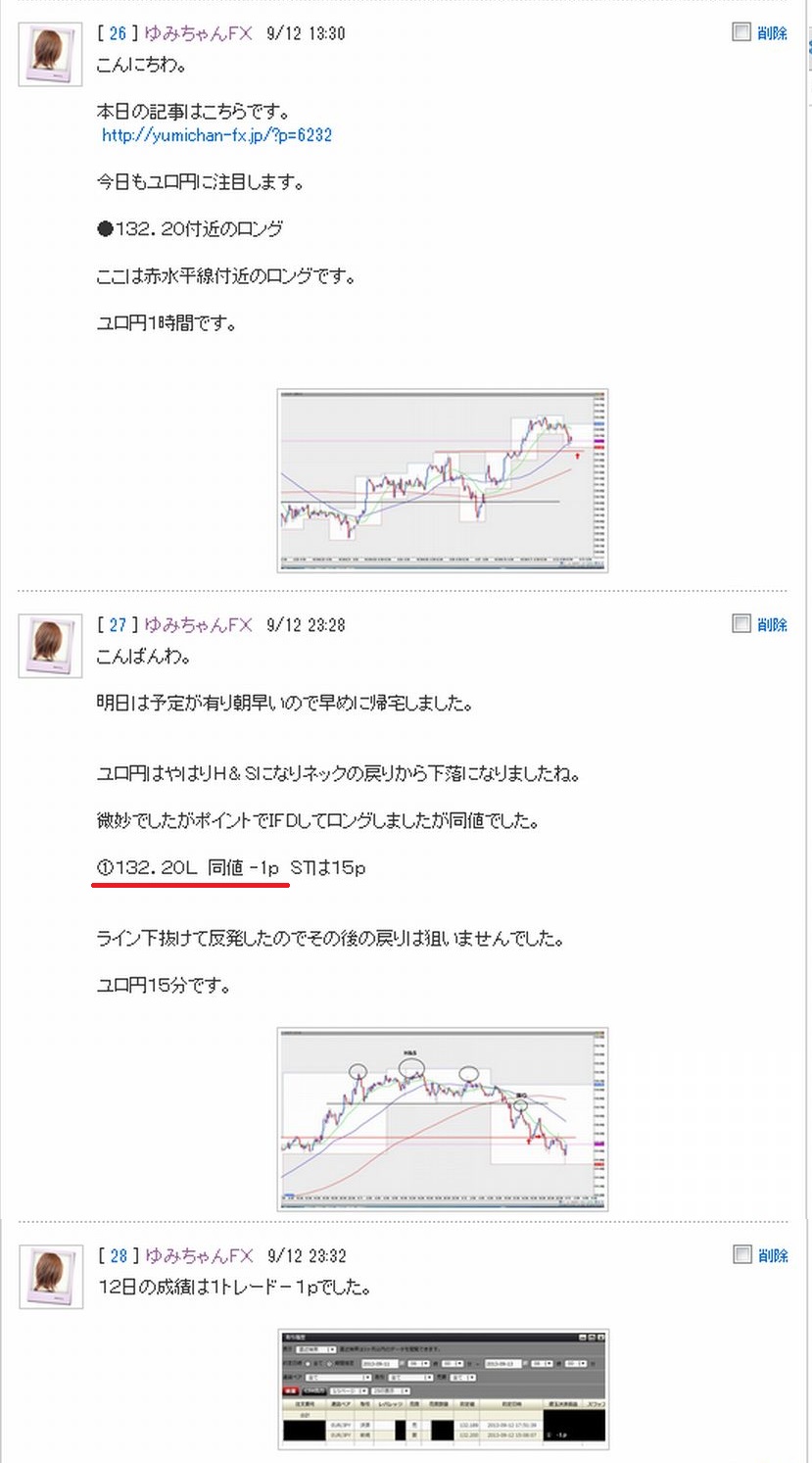Viewport: 812px width, 1463px height.
Task: Tick the delete checkbox on comment 27
Action: 741,623
